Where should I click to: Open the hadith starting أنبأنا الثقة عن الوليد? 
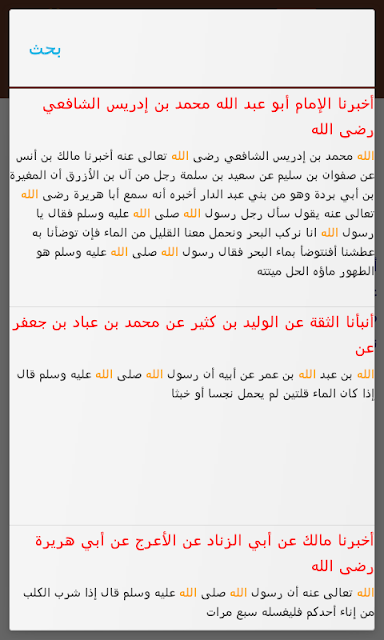pos(192,416)
